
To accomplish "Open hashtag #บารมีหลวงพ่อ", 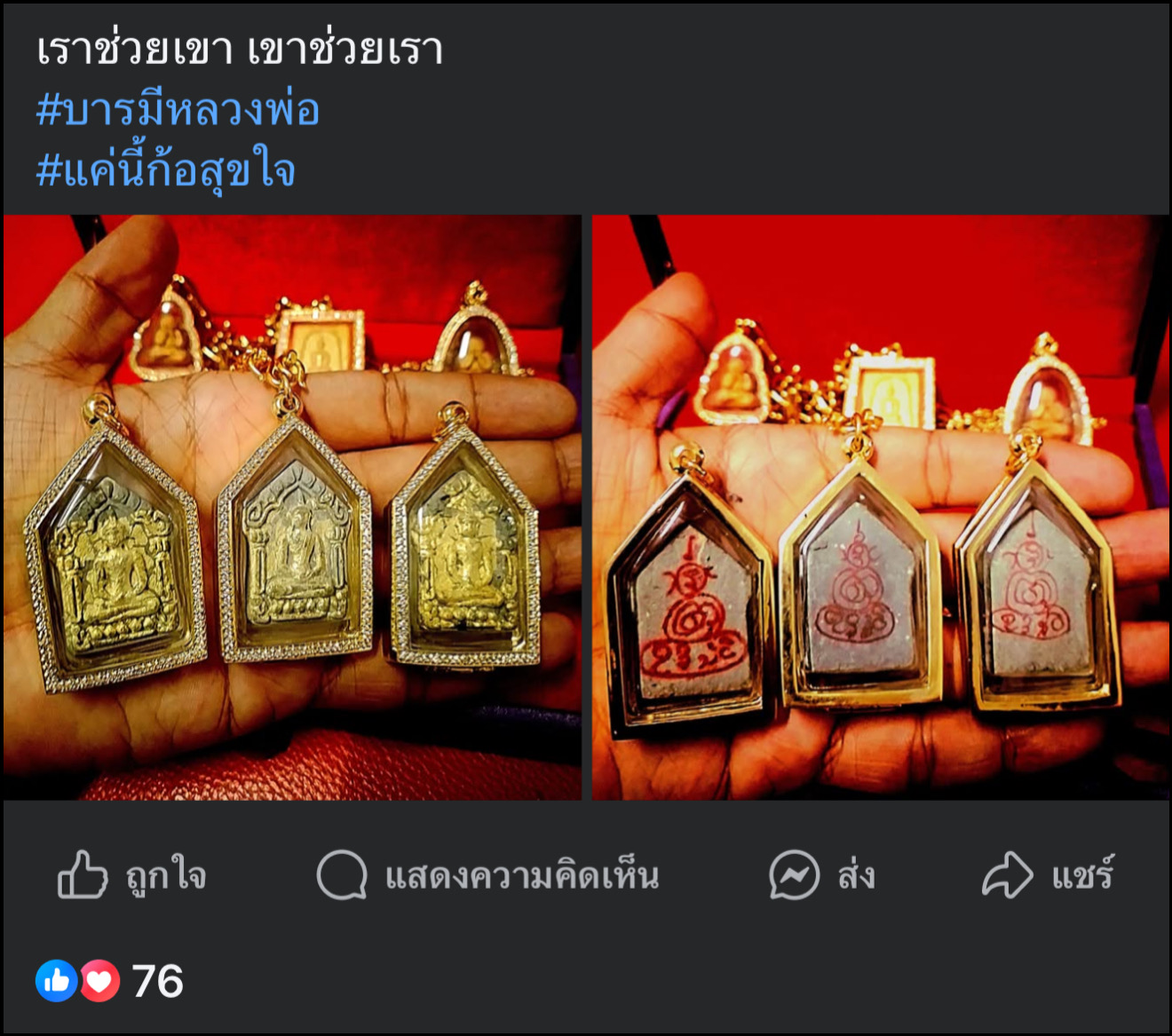I will 178,110.
